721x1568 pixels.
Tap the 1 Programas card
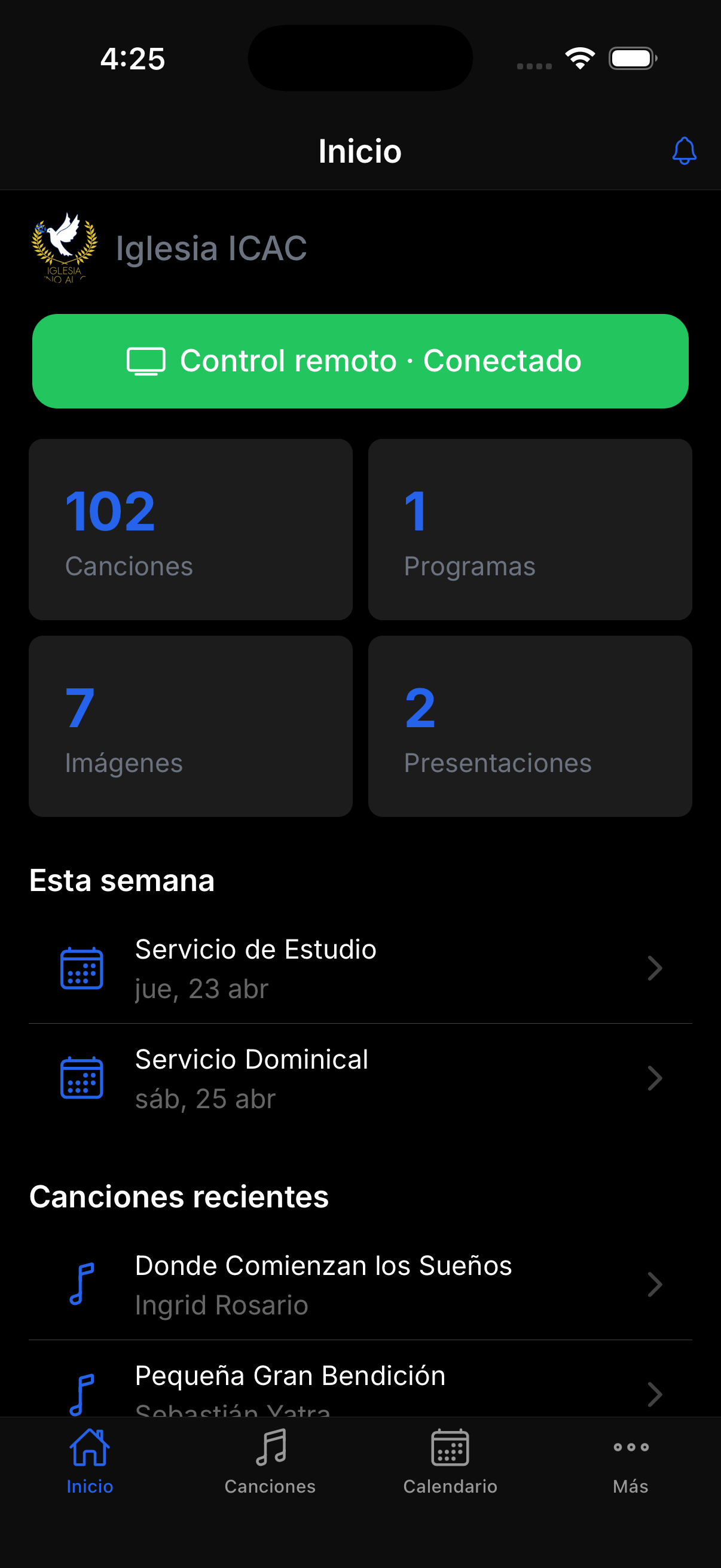[x=530, y=529]
